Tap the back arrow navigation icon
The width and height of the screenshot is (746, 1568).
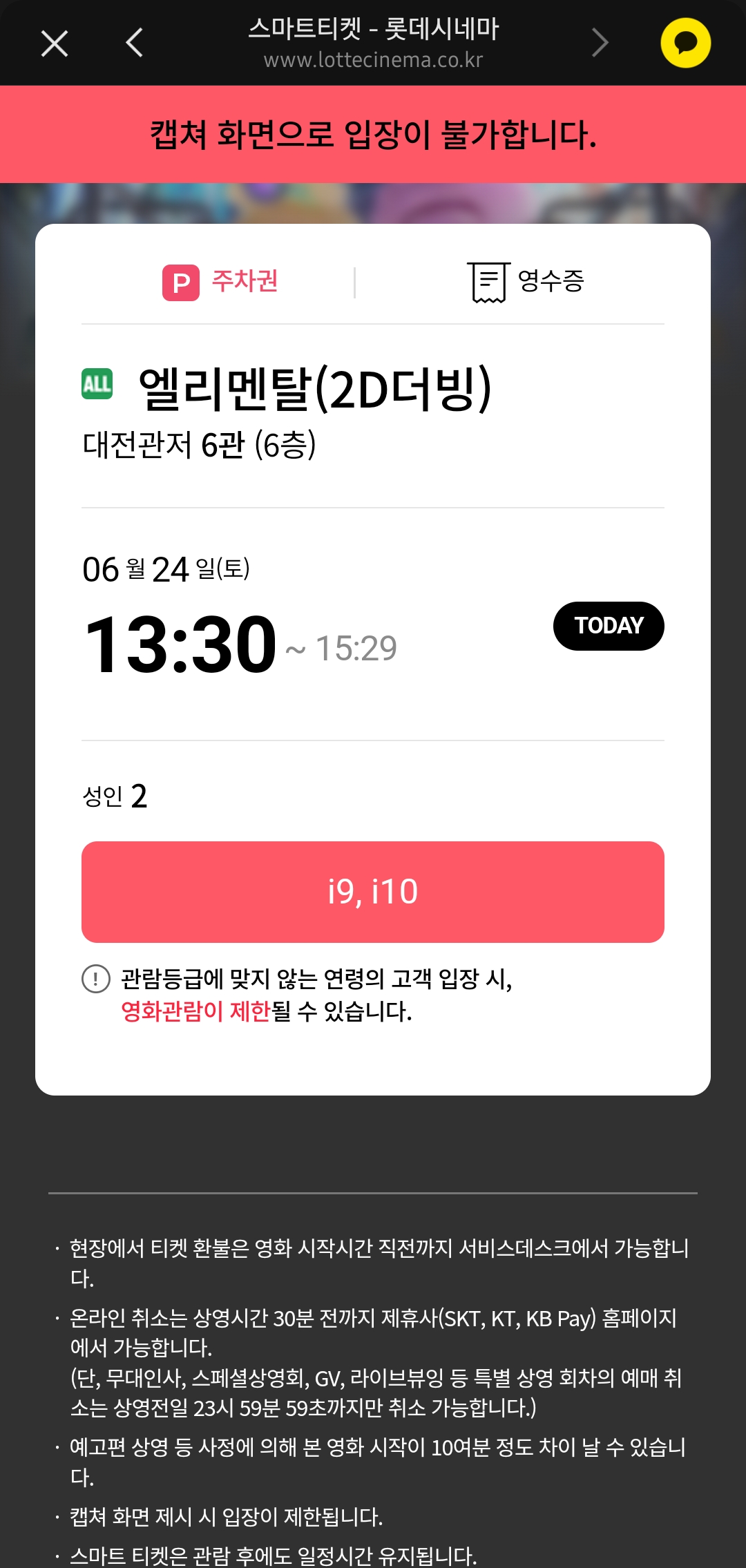coord(135,43)
